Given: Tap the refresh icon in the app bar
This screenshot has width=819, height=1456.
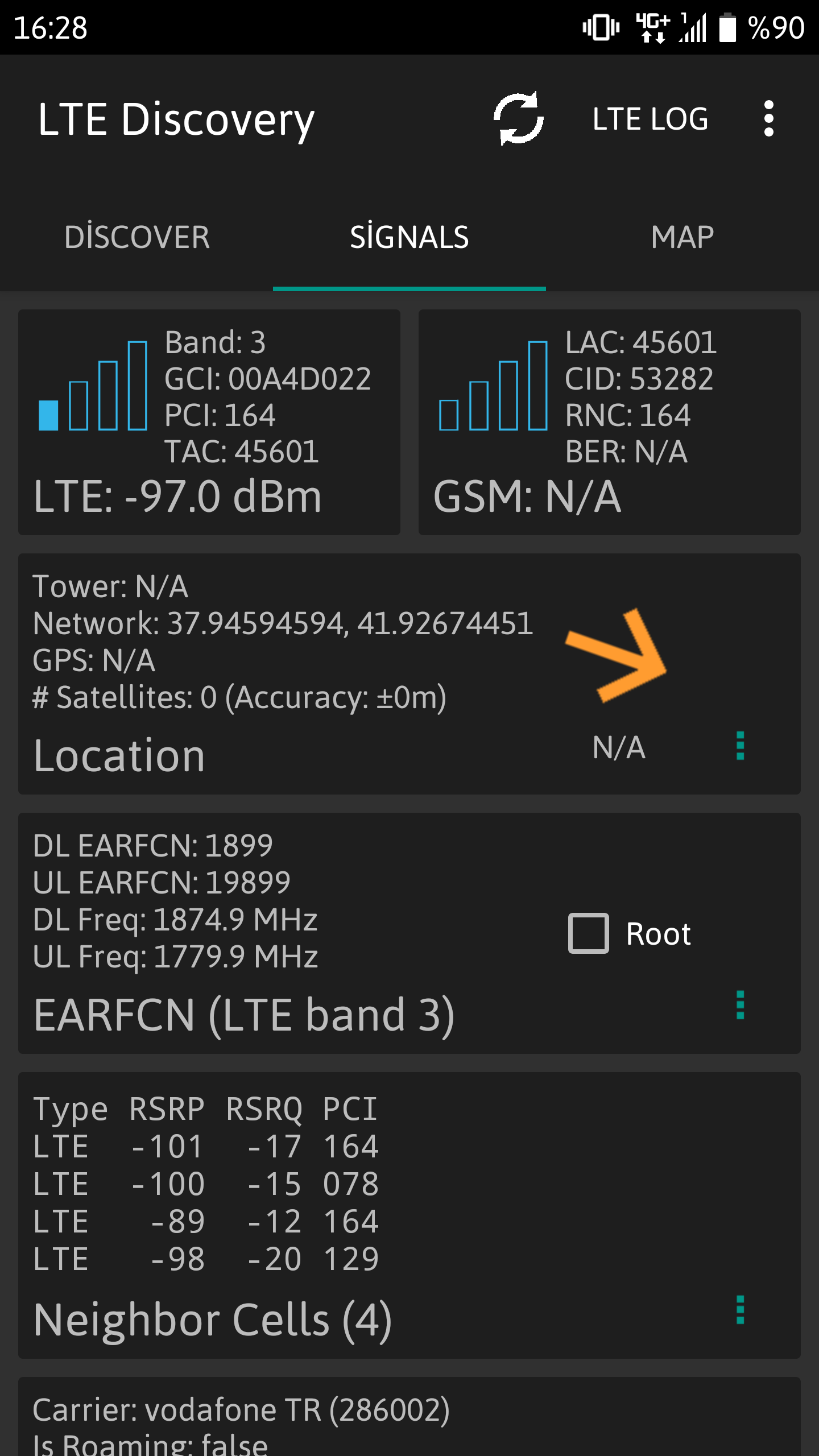Looking at the screenshot, I should tap(518, 118).
